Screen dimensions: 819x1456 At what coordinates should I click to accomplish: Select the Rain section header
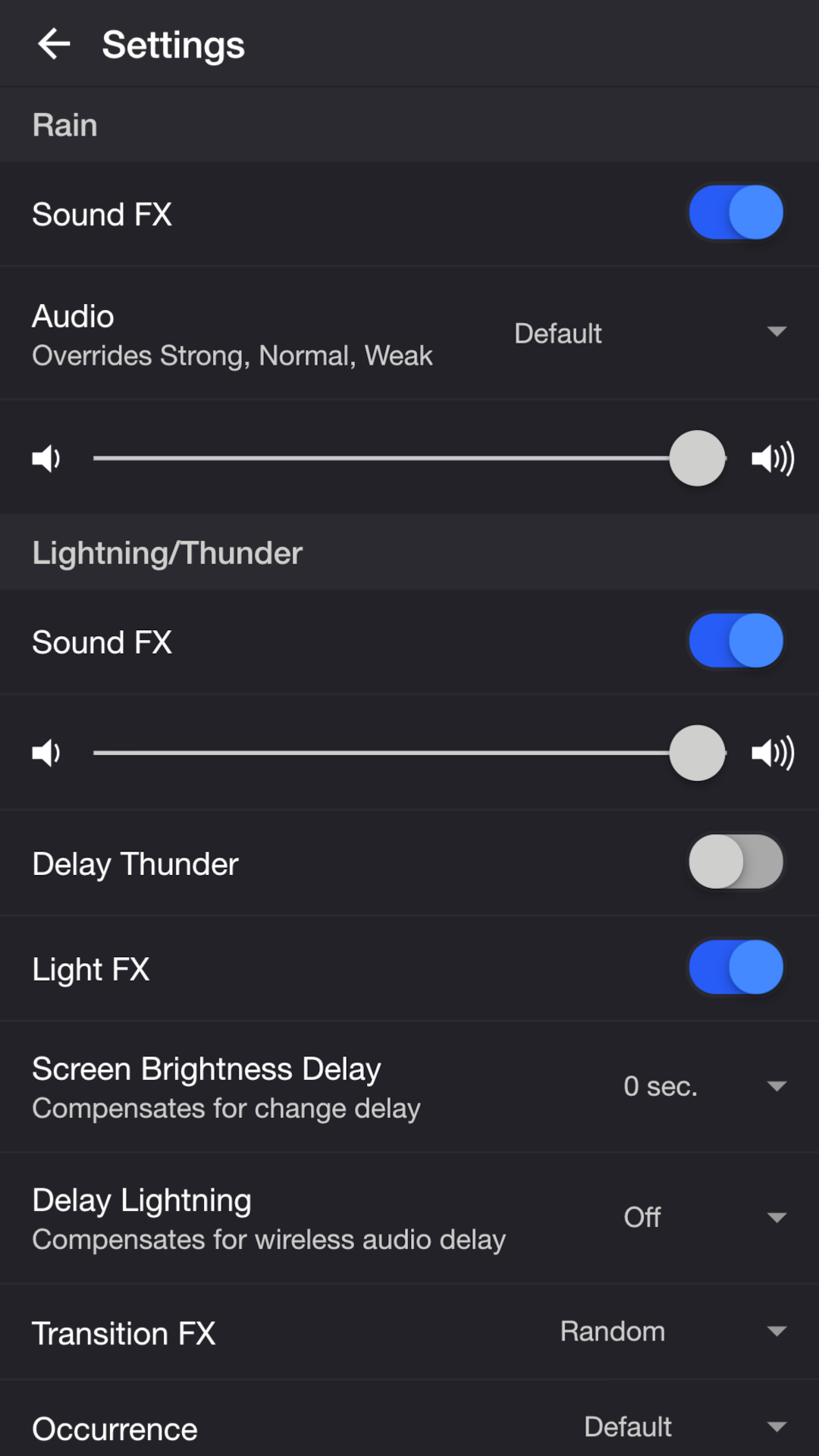point(64,124)
